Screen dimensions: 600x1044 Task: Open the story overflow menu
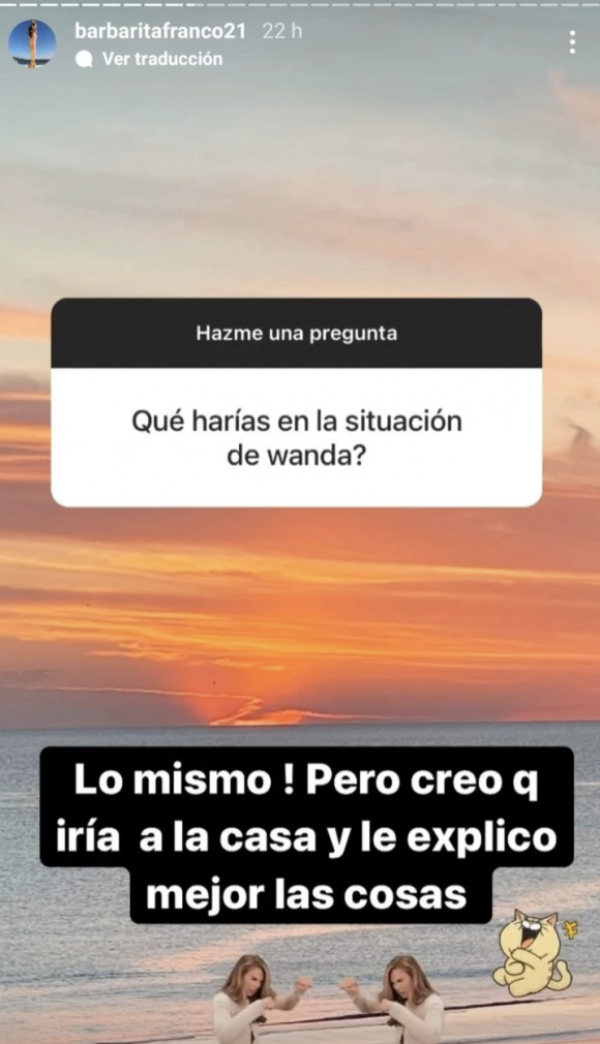pos(572,42)
